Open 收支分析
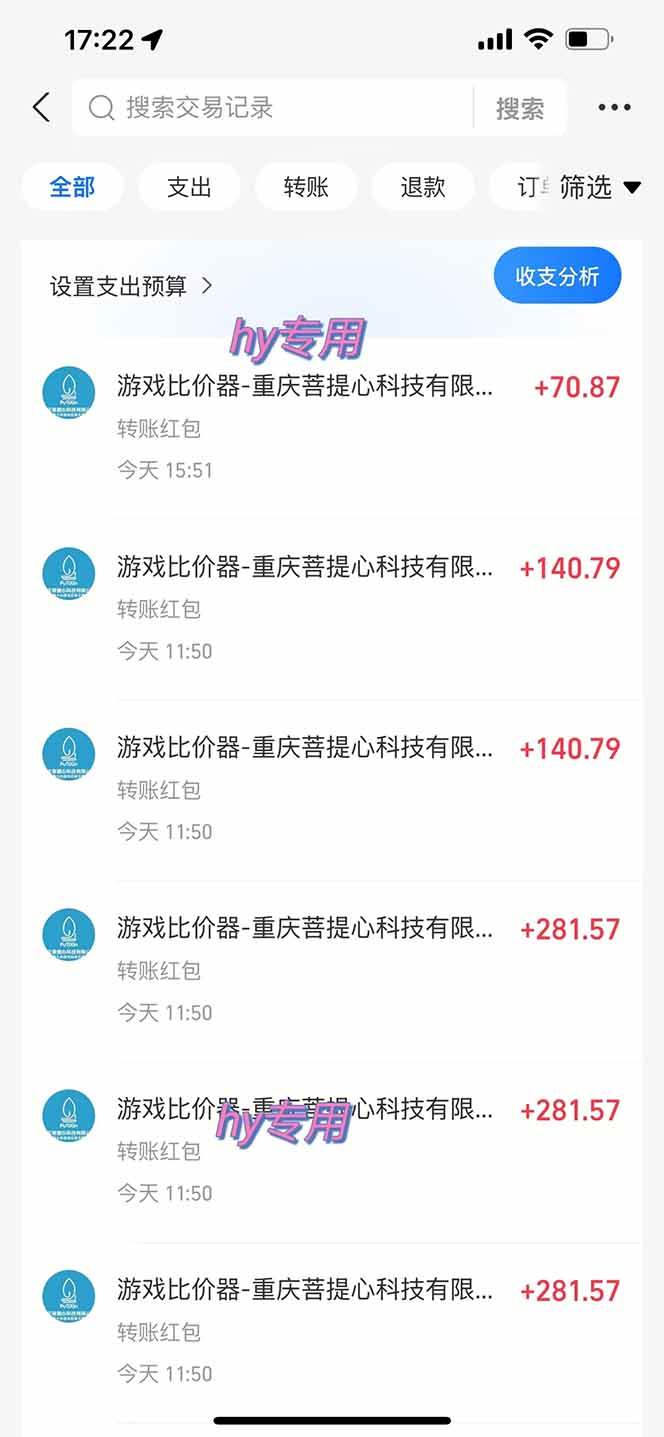The height and width of the screenshot is (1437, 664). point(557,276)
